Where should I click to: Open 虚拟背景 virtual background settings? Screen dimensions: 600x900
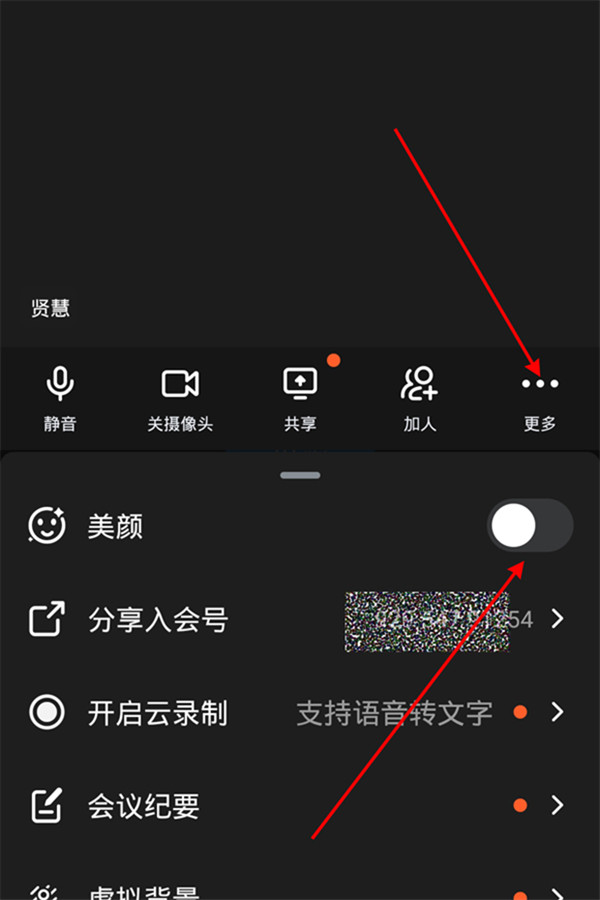tap(300, 890)
